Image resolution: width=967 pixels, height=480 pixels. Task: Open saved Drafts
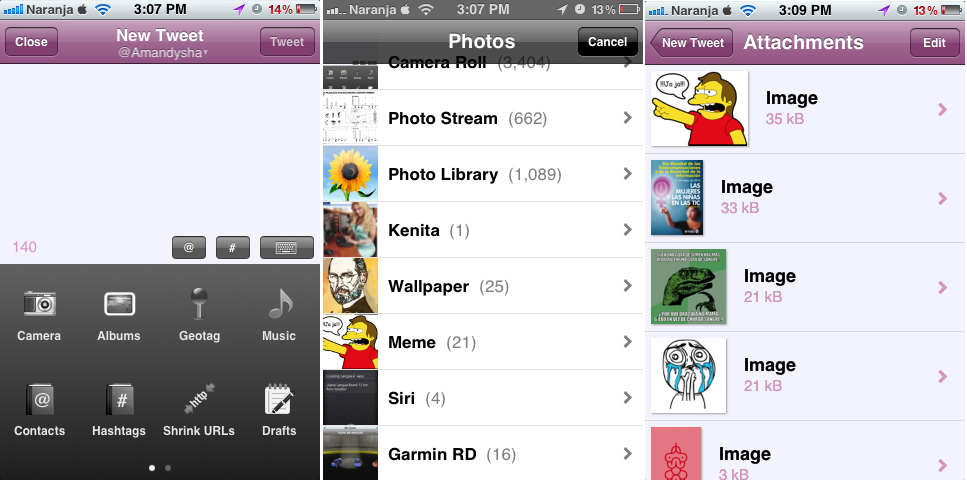pos(279,410)
